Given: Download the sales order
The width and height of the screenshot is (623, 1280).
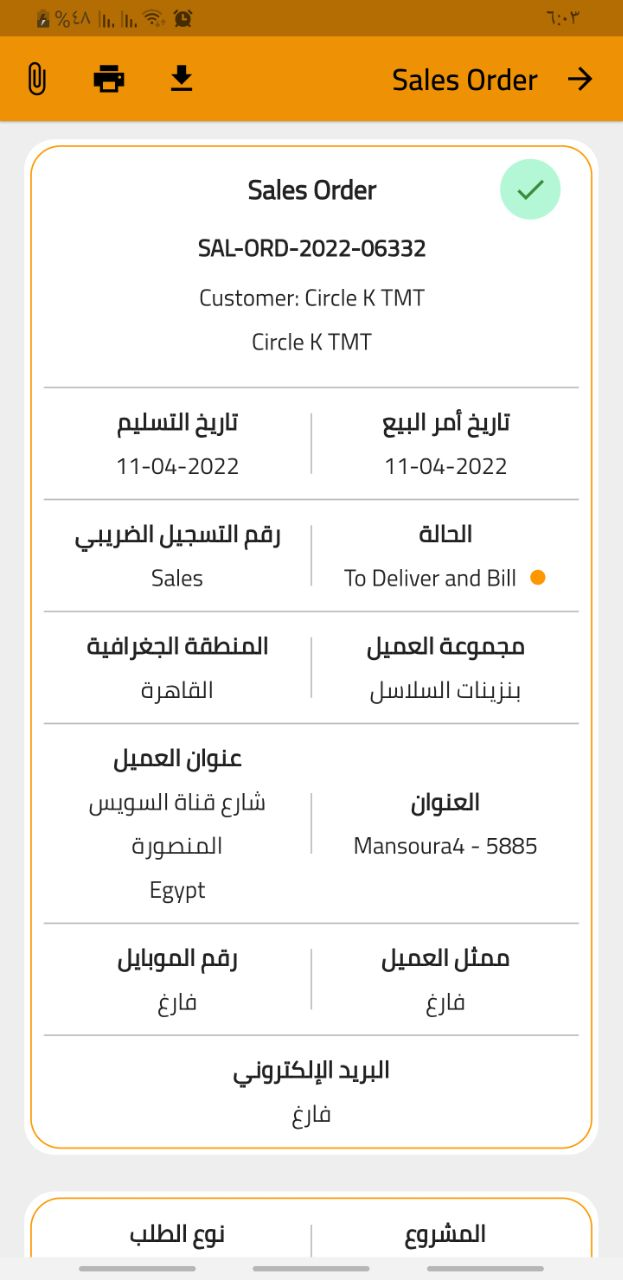Looking at the screenshot, I should point(181,79).
